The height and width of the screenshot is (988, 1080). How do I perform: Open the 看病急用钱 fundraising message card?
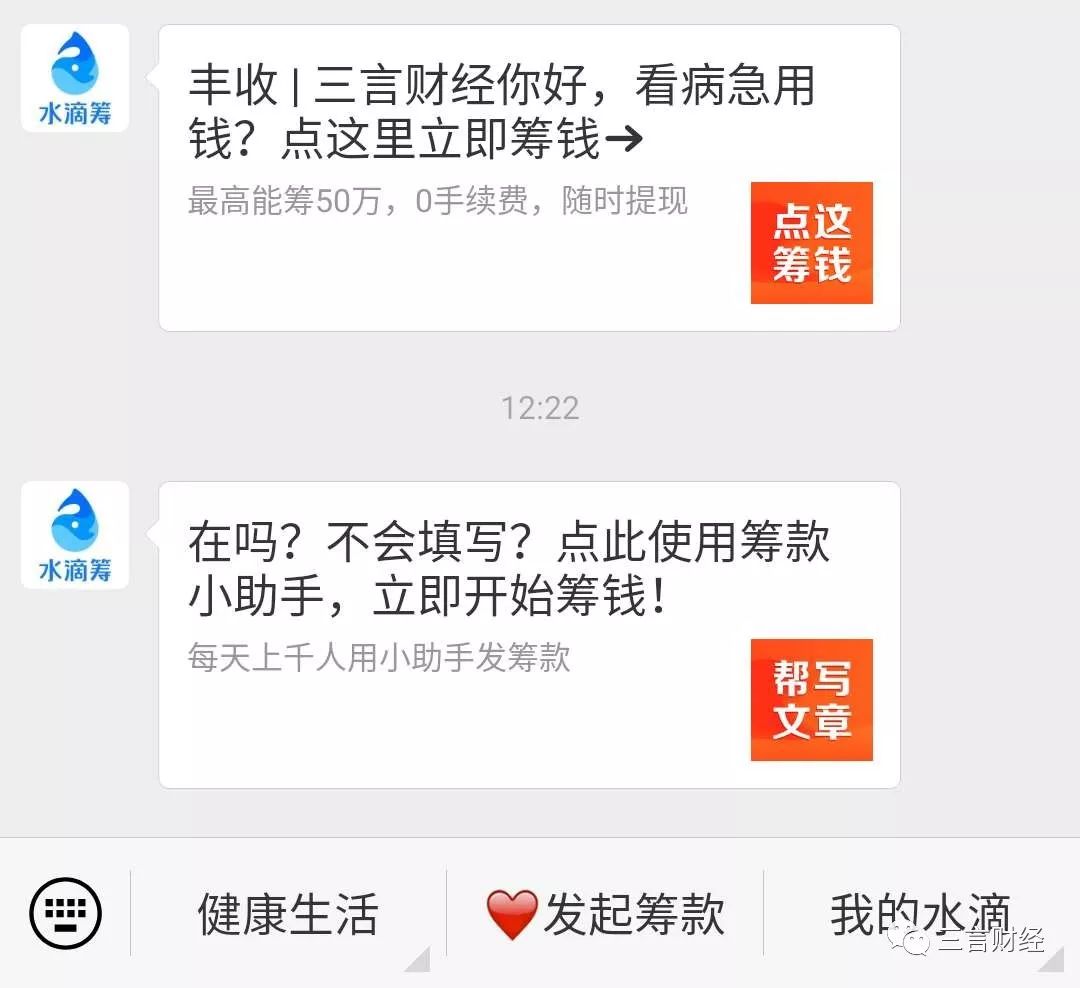pos(528,178)
